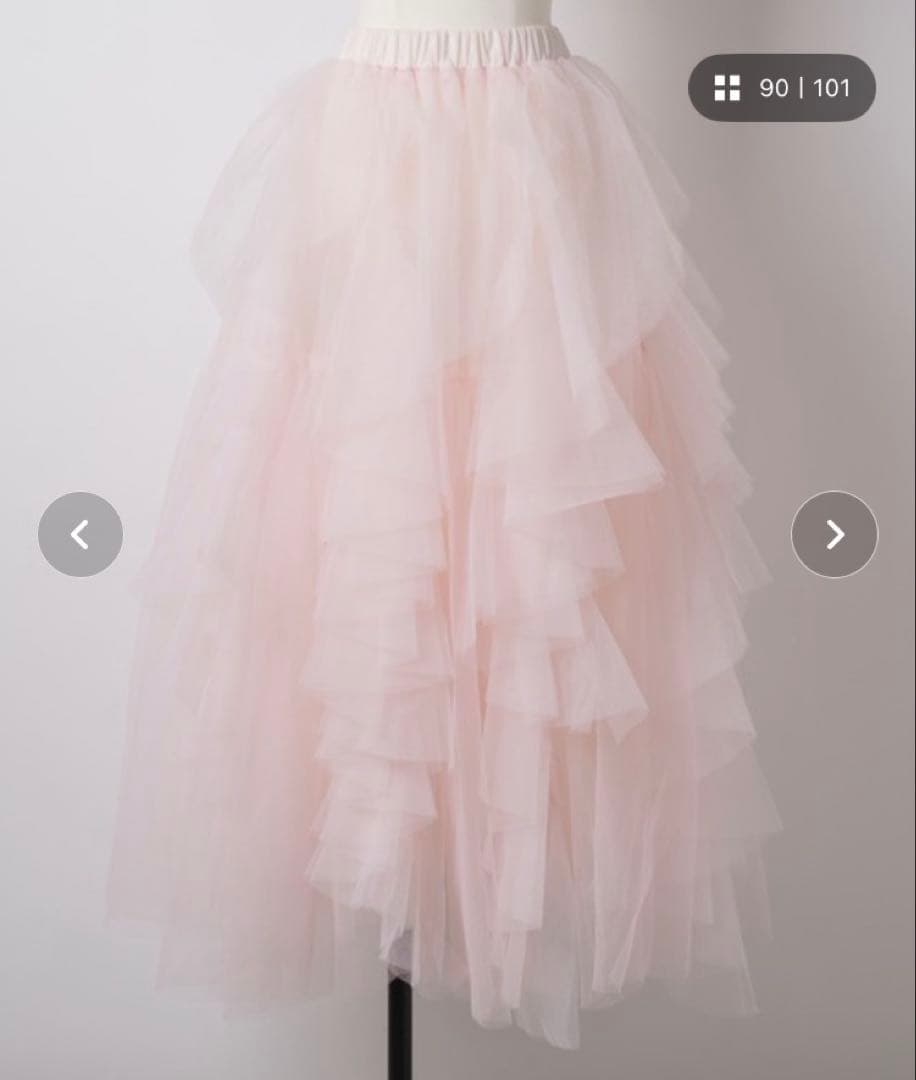Go to the previous product image
This screenshot has width=916, height=1080.
coord(80,535)
